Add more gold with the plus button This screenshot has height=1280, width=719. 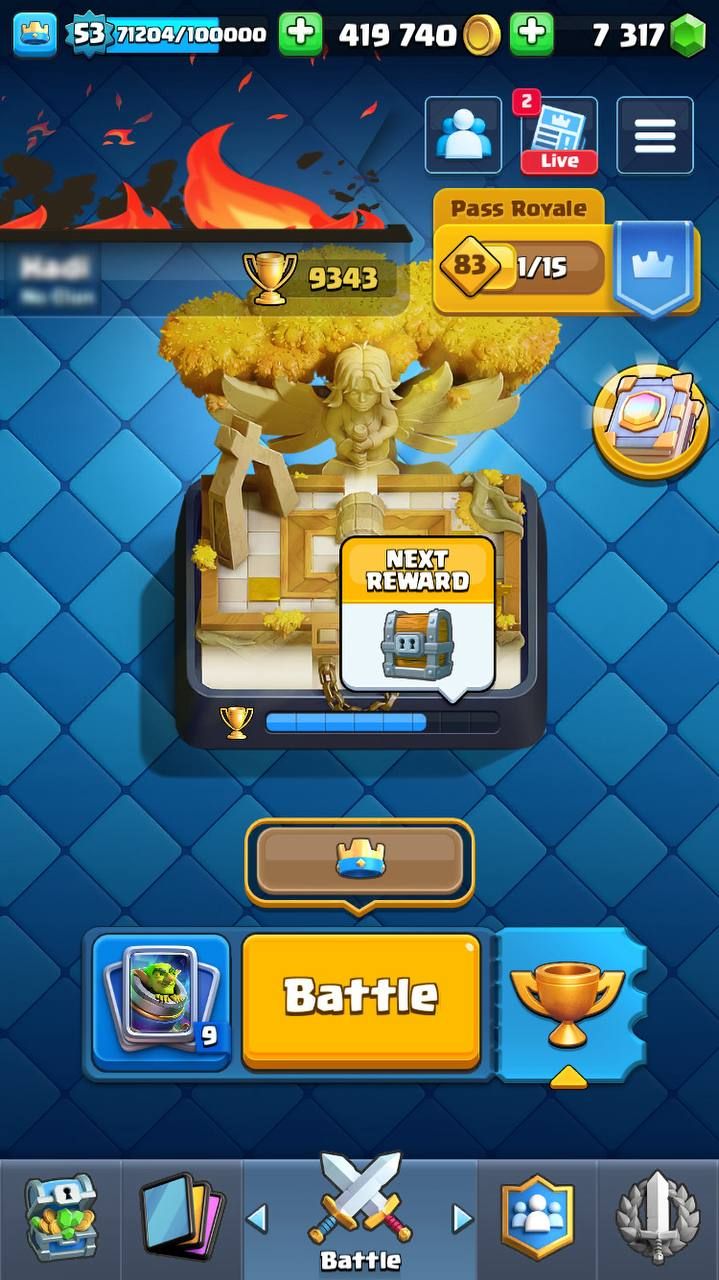tap(300, 35)
